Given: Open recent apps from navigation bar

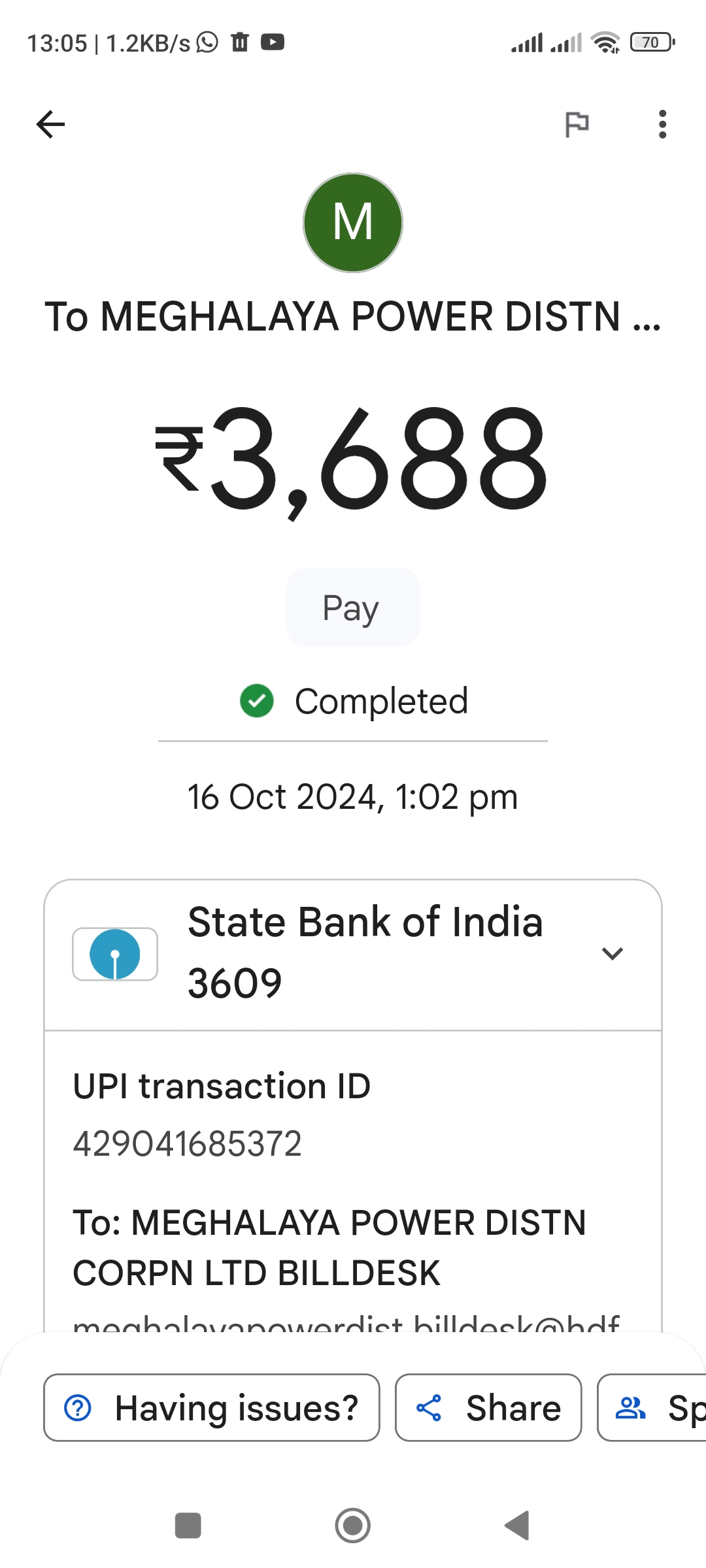Looking at the screenshot, I should pyautogui.click(x=188, y=1526).
